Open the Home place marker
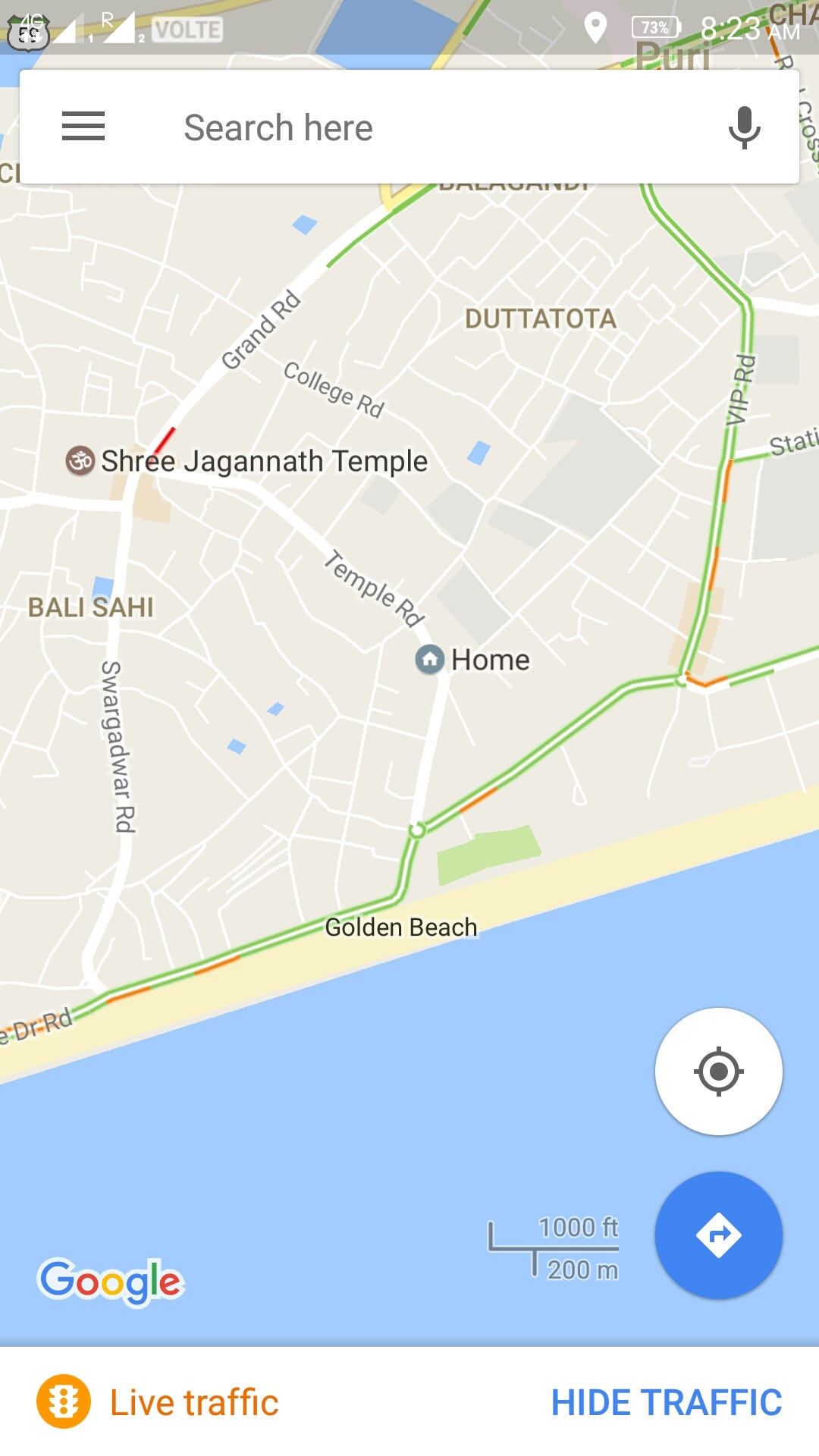The image size is (819, 1456). 430,659
